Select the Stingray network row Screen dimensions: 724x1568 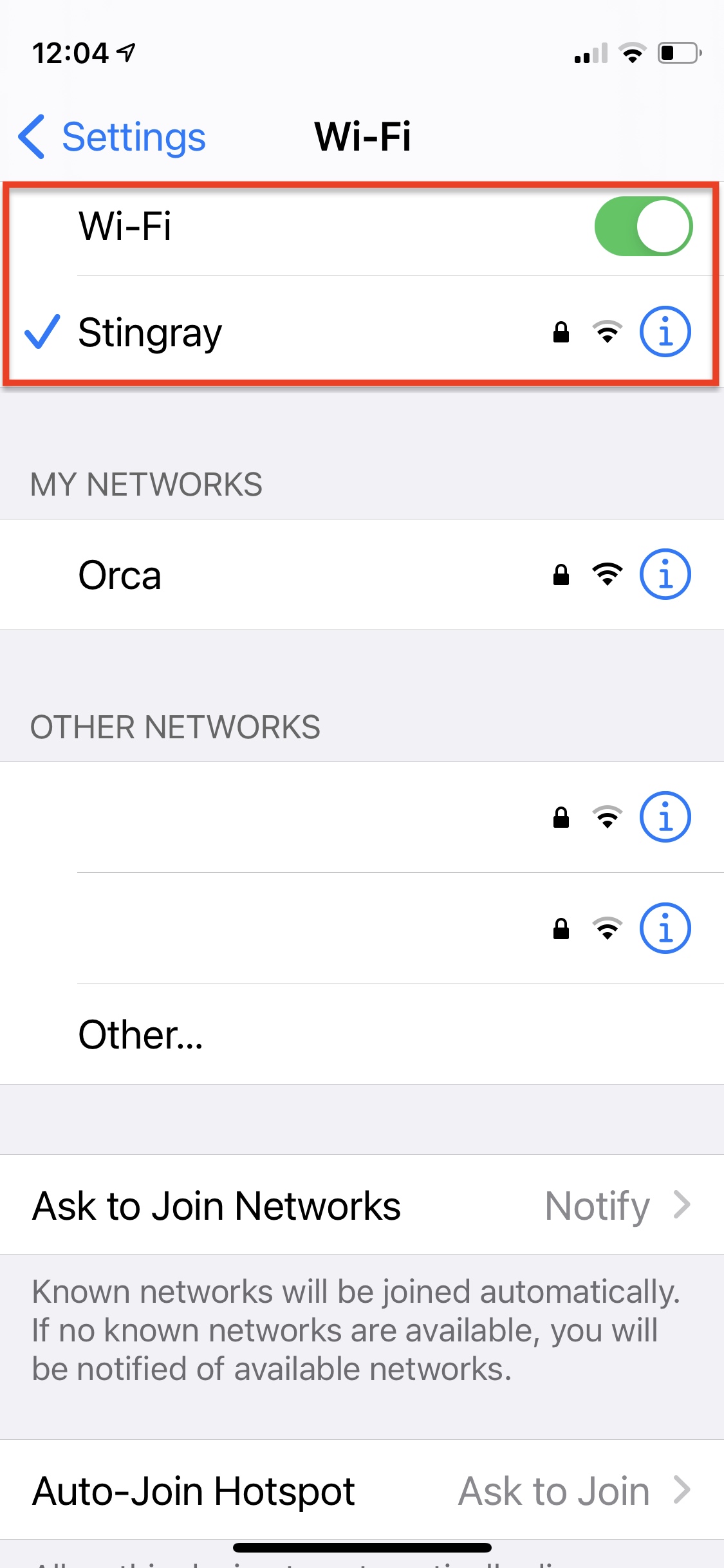(362, 332)
